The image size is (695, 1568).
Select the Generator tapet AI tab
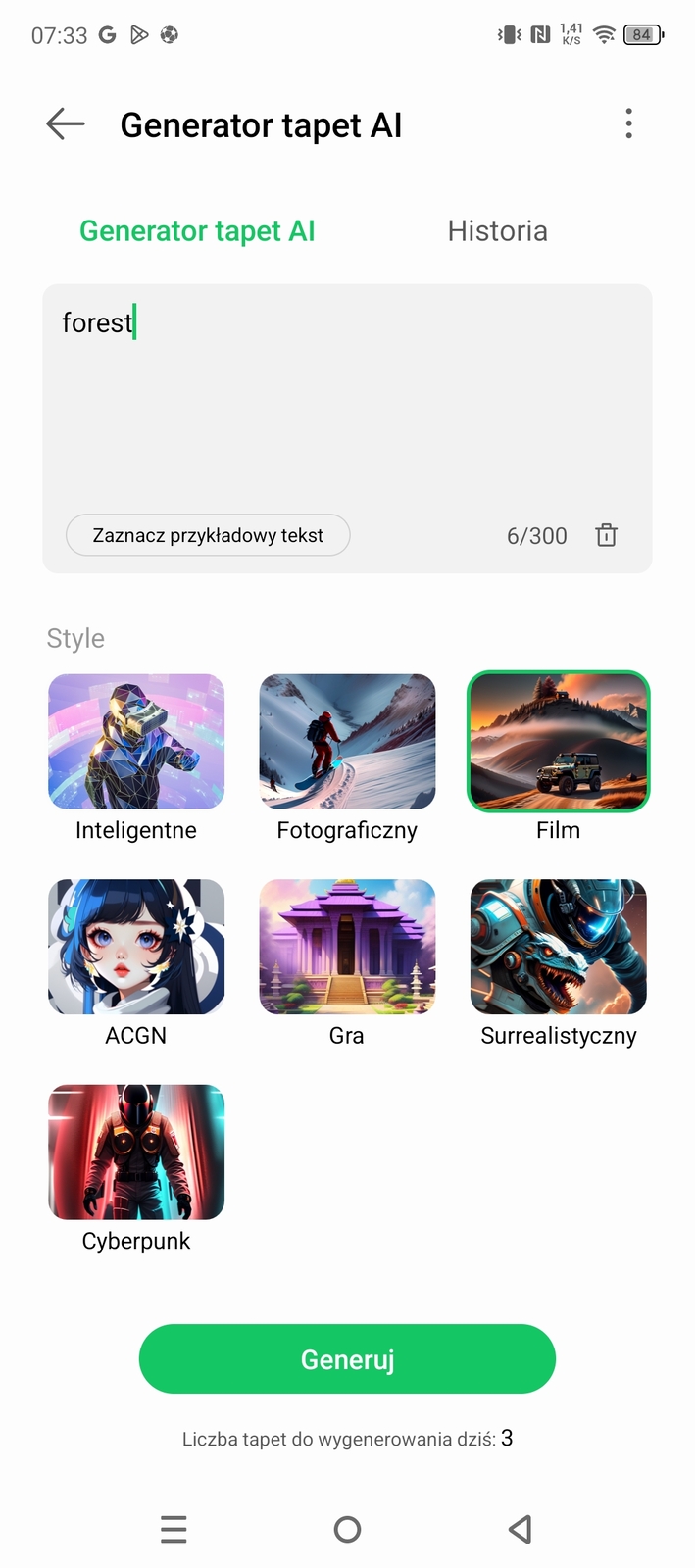[197, 231]
